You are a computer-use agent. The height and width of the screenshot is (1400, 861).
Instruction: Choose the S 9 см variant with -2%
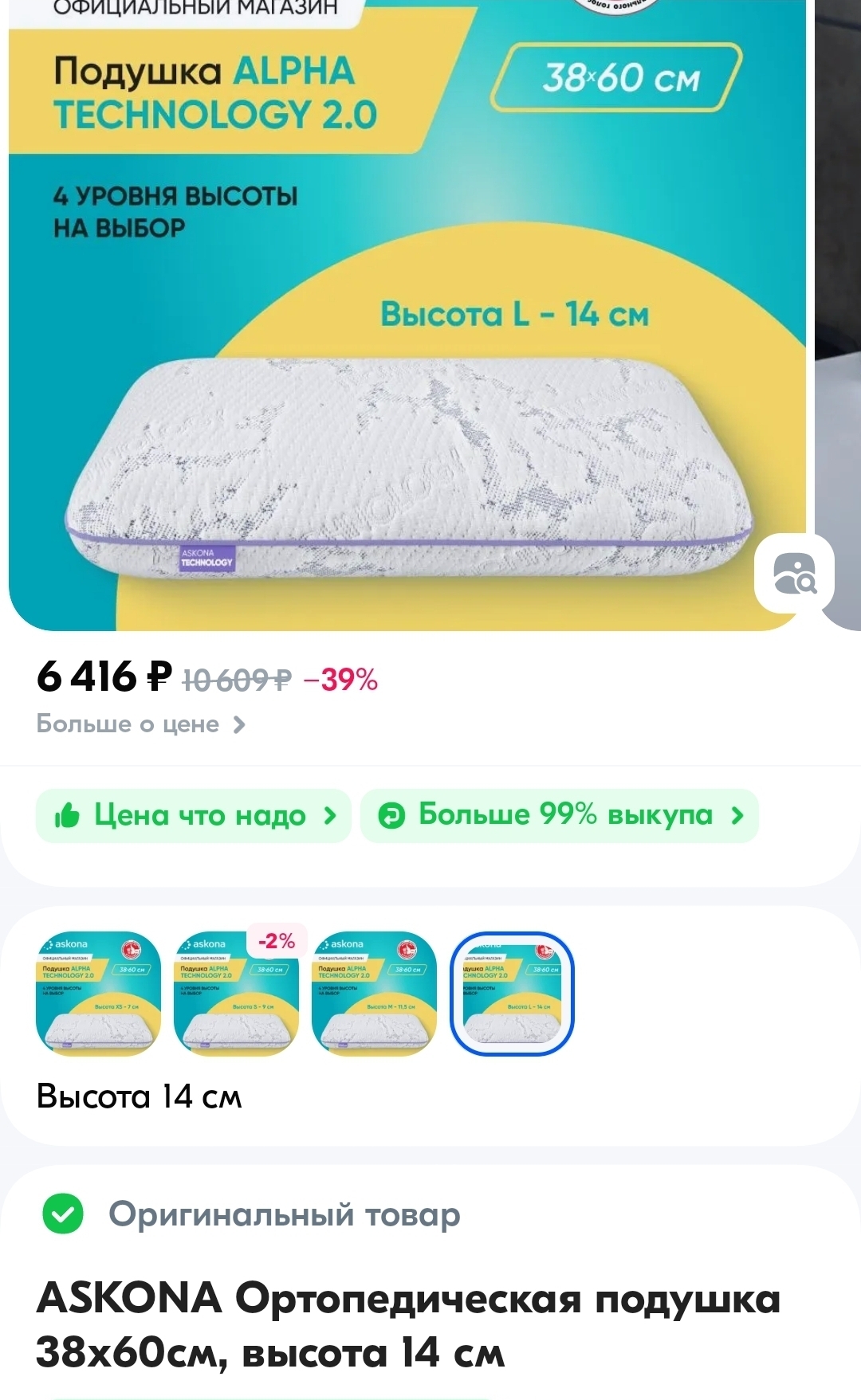click(x=236, y=994)
